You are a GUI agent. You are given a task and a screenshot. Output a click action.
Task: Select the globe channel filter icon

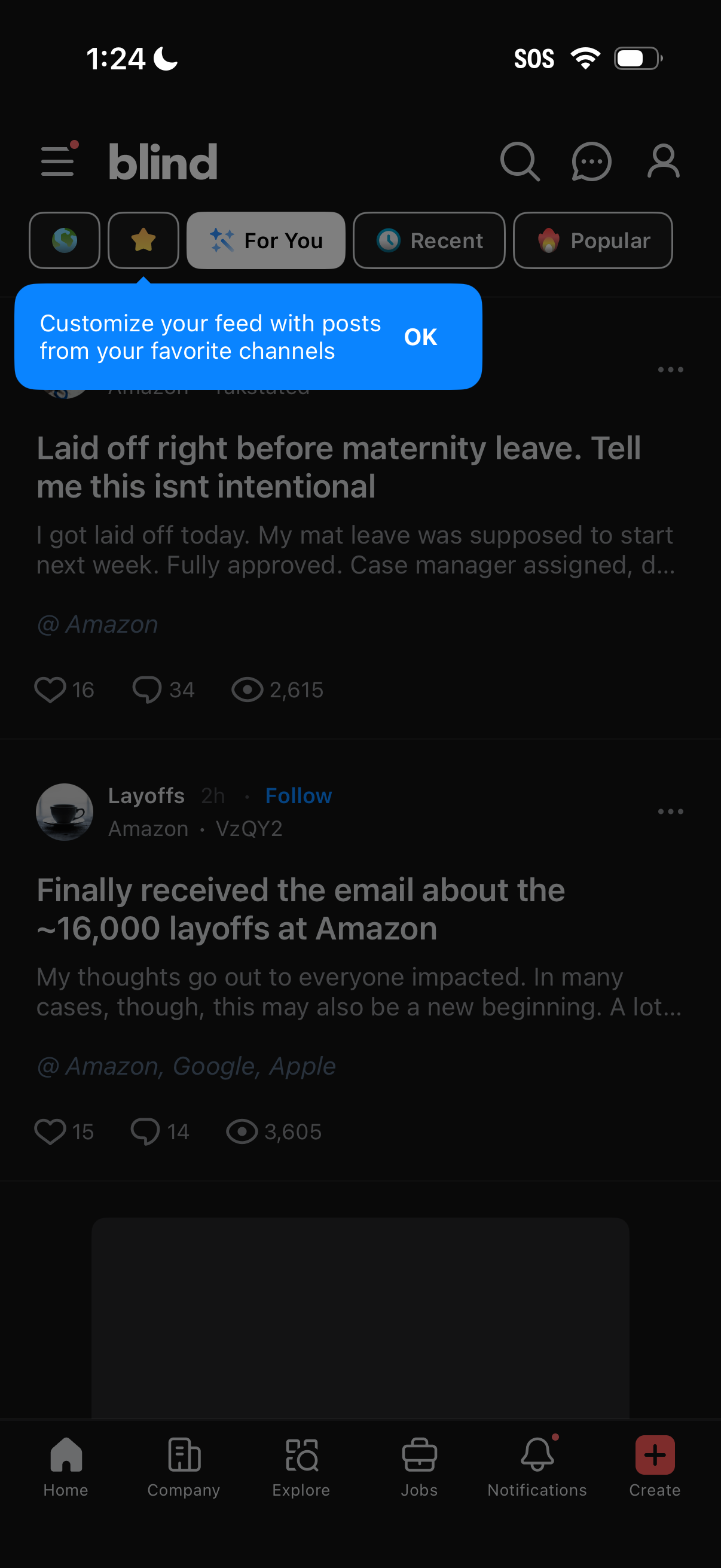pos(64,240)
